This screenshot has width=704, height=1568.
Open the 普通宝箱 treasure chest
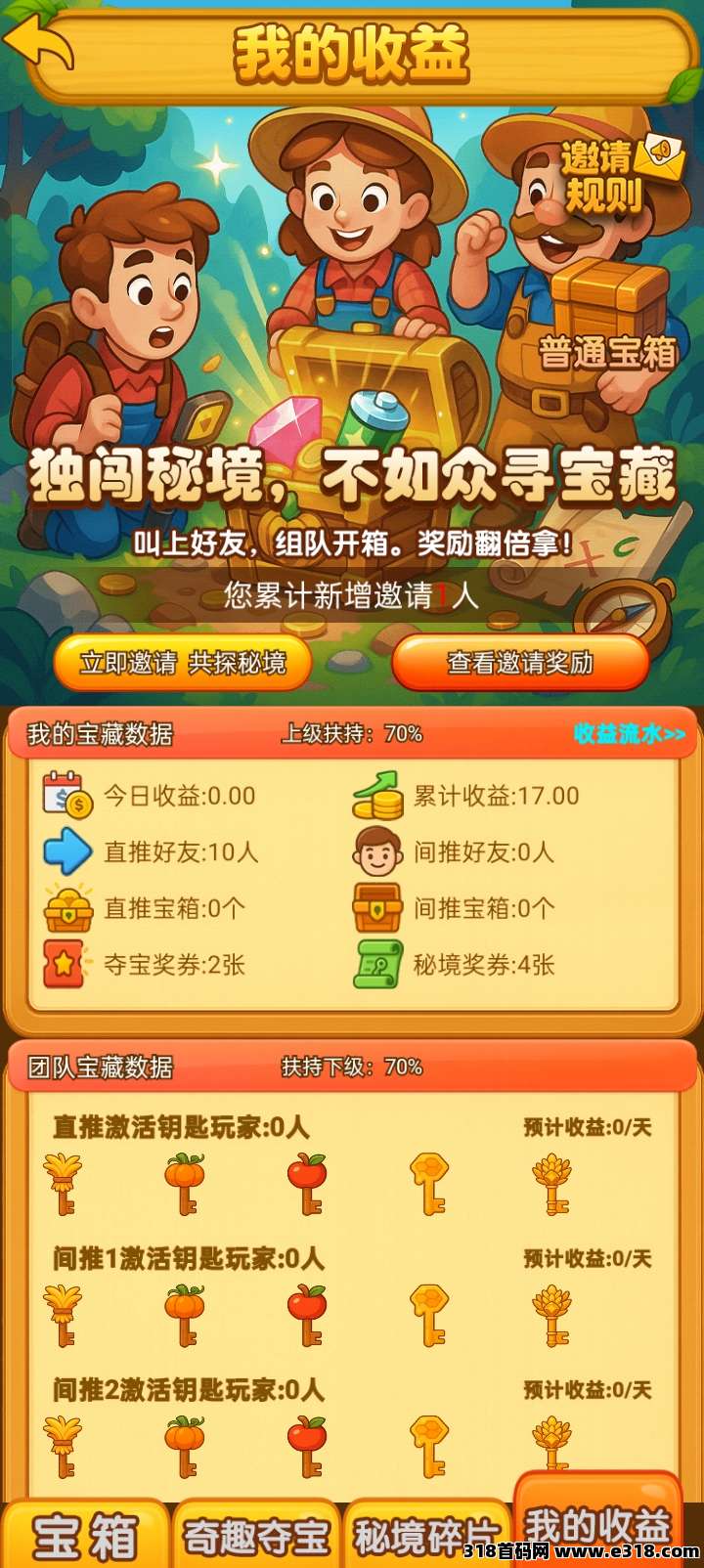coord(608,313)
